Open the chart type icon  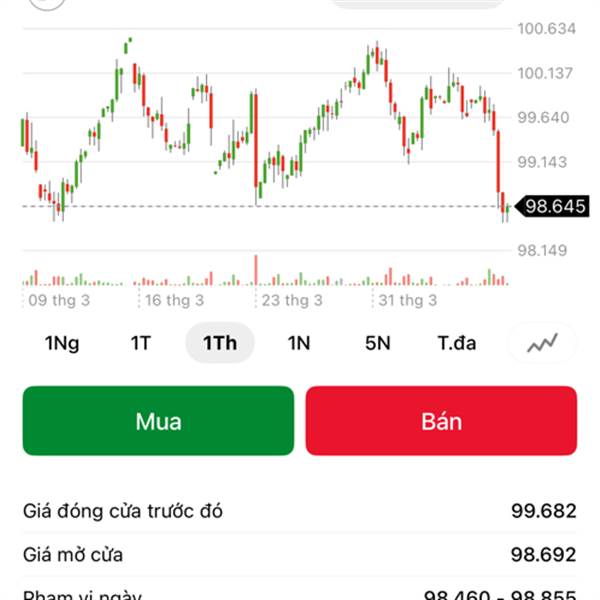tap(543, 343)
